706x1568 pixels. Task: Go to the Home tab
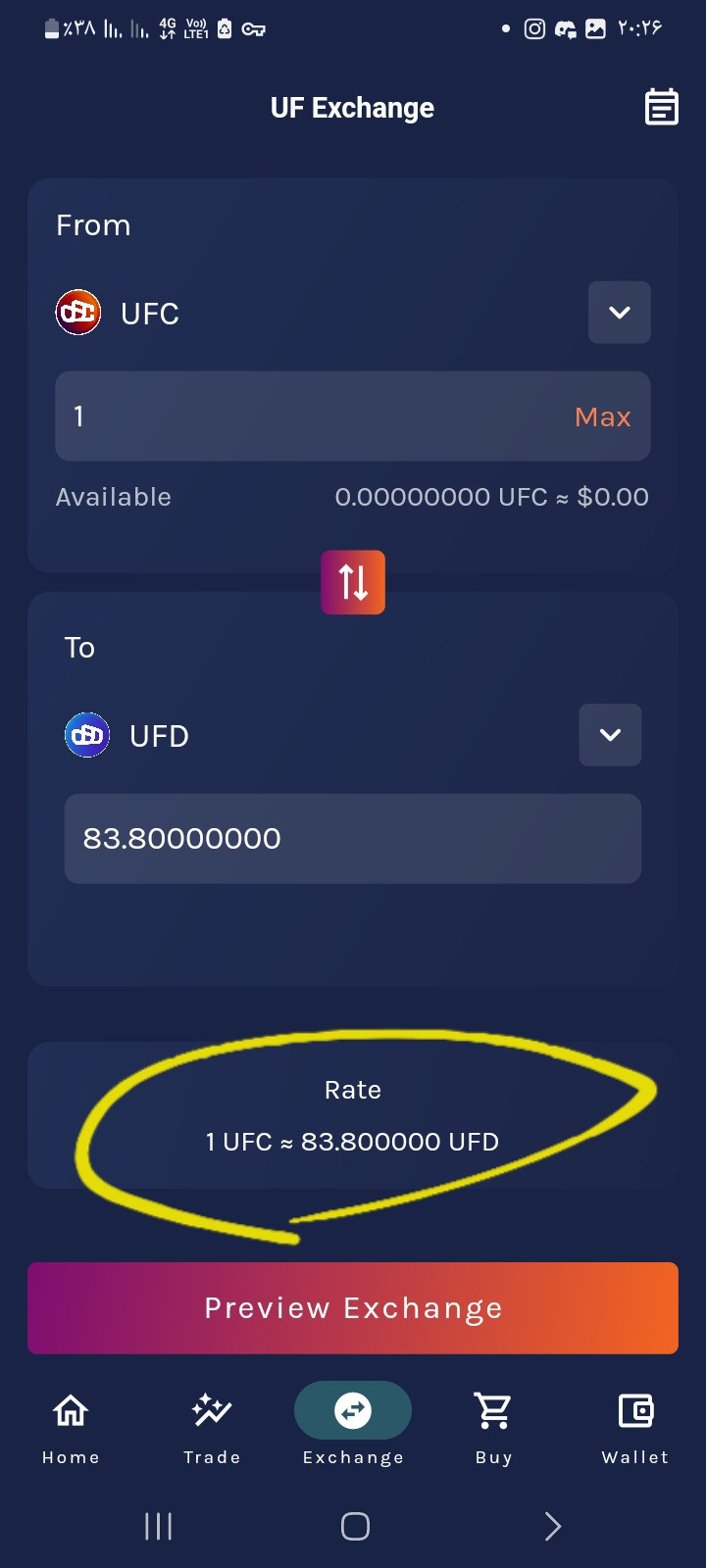coord(71,1429)
